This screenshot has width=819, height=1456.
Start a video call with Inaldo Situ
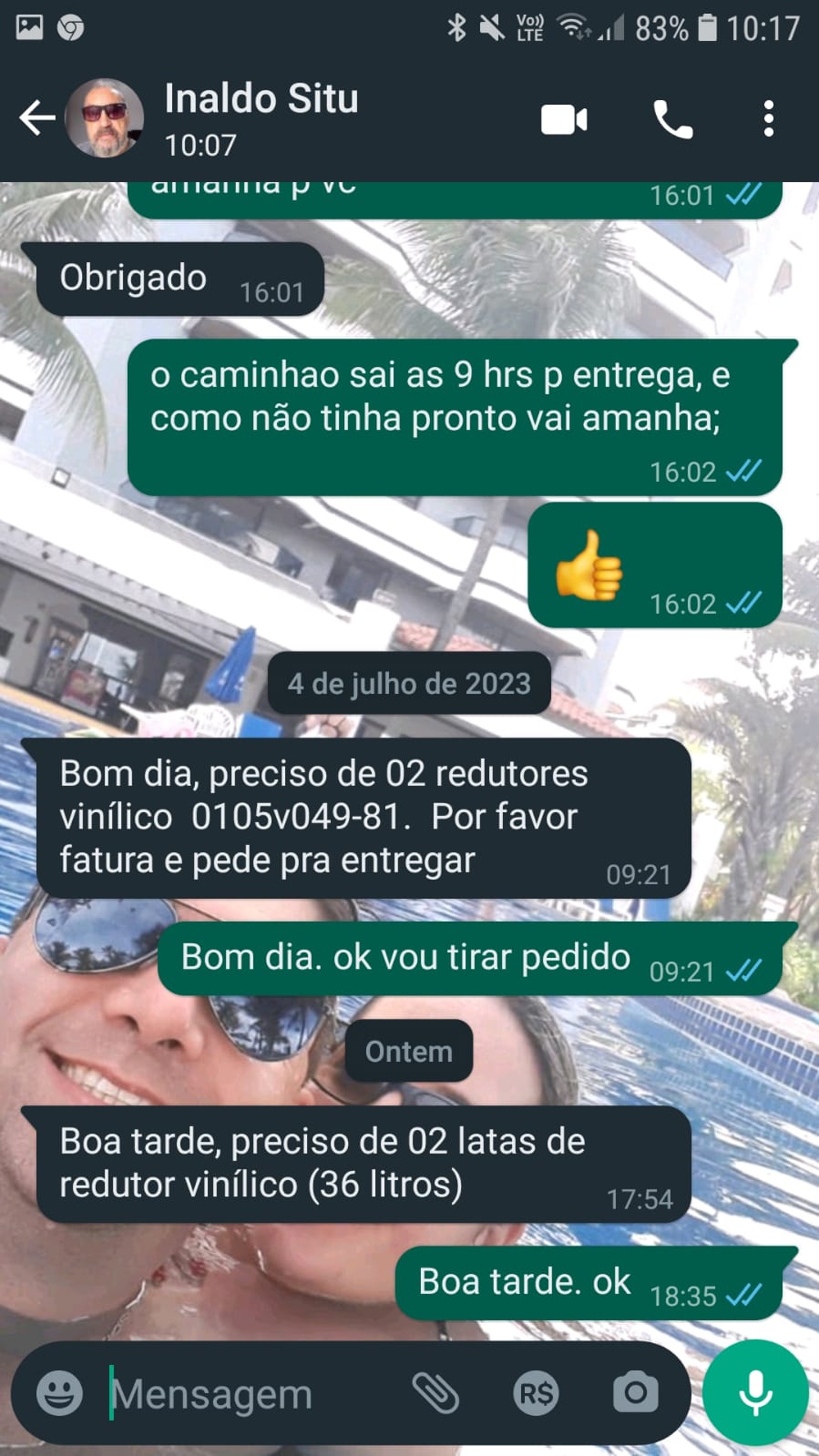(x=564, y=119)
